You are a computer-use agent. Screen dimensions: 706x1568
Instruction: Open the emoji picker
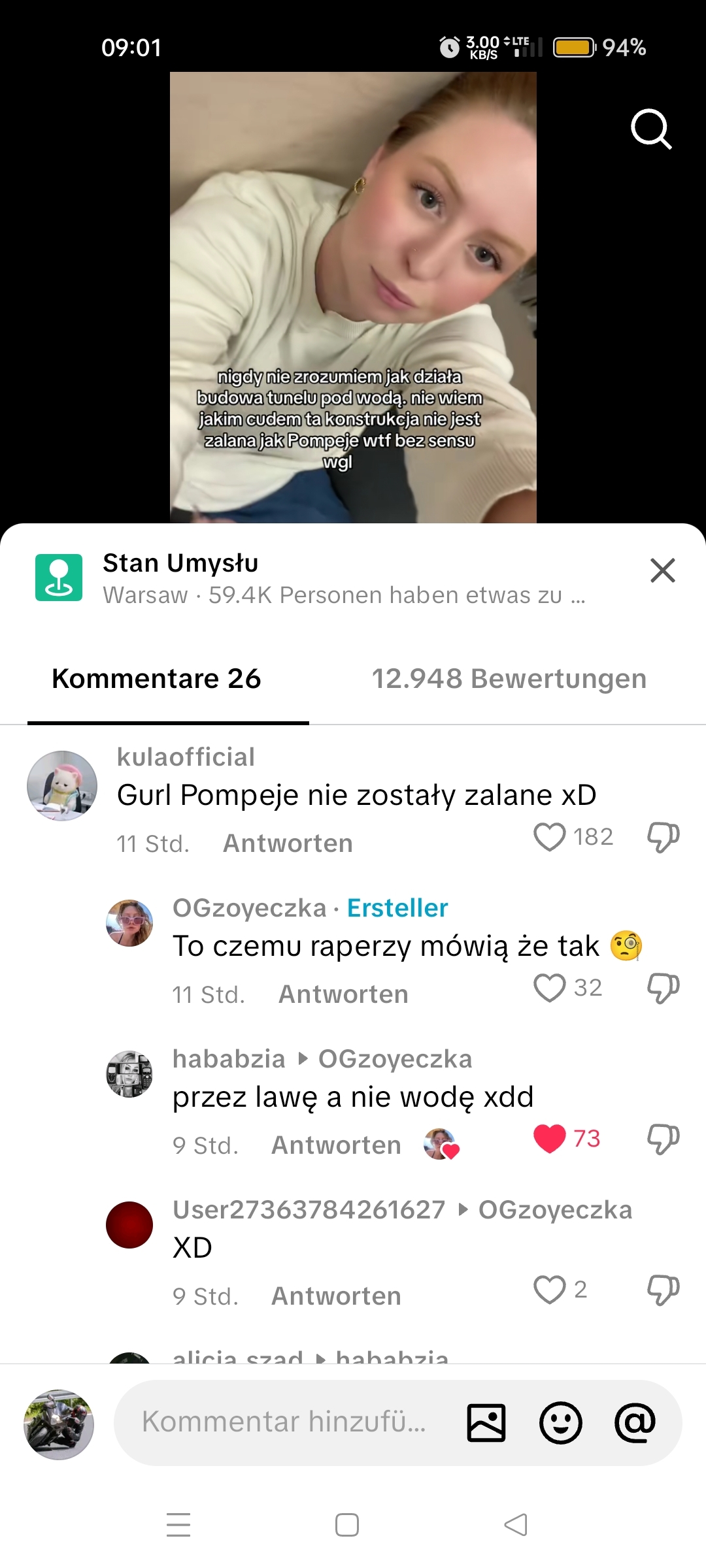coord(560,1422)
